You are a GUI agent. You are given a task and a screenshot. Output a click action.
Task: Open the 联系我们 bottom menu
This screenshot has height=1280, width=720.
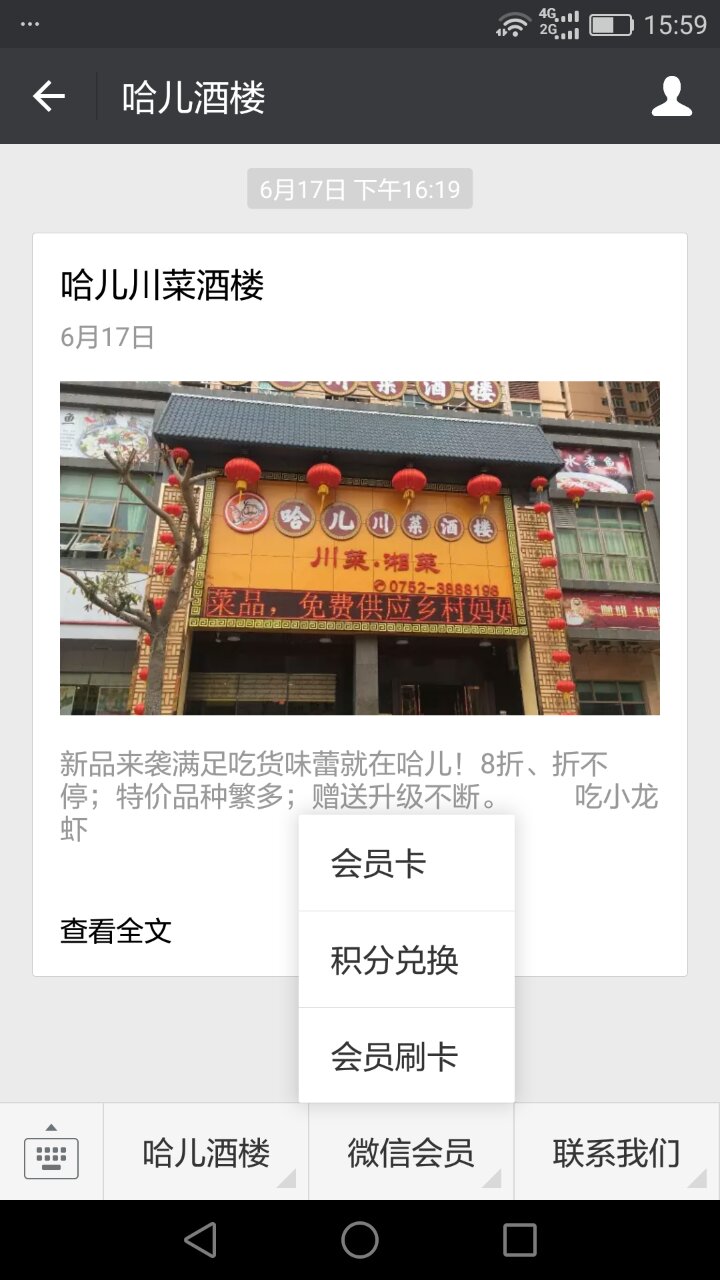pos(616,1153)
